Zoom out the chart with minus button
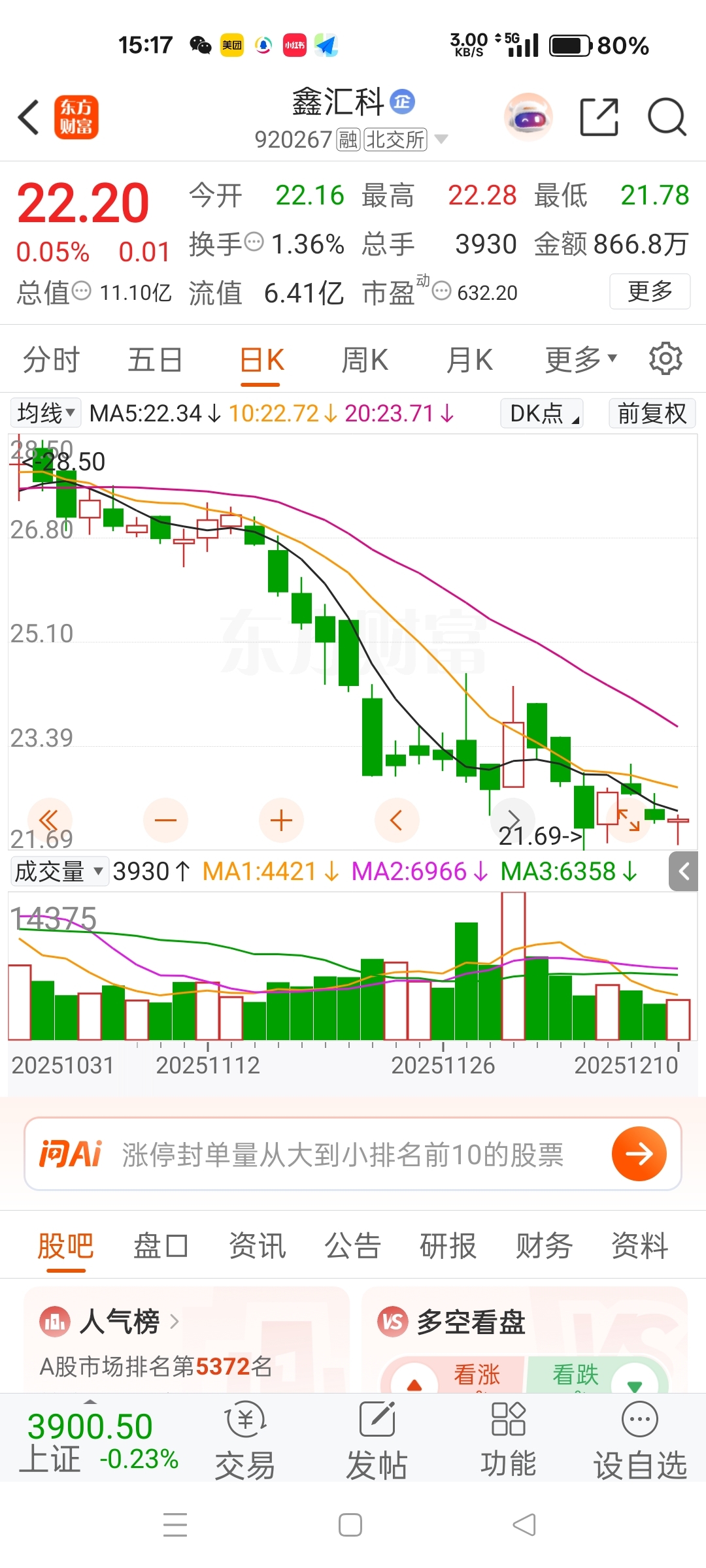 165,821
